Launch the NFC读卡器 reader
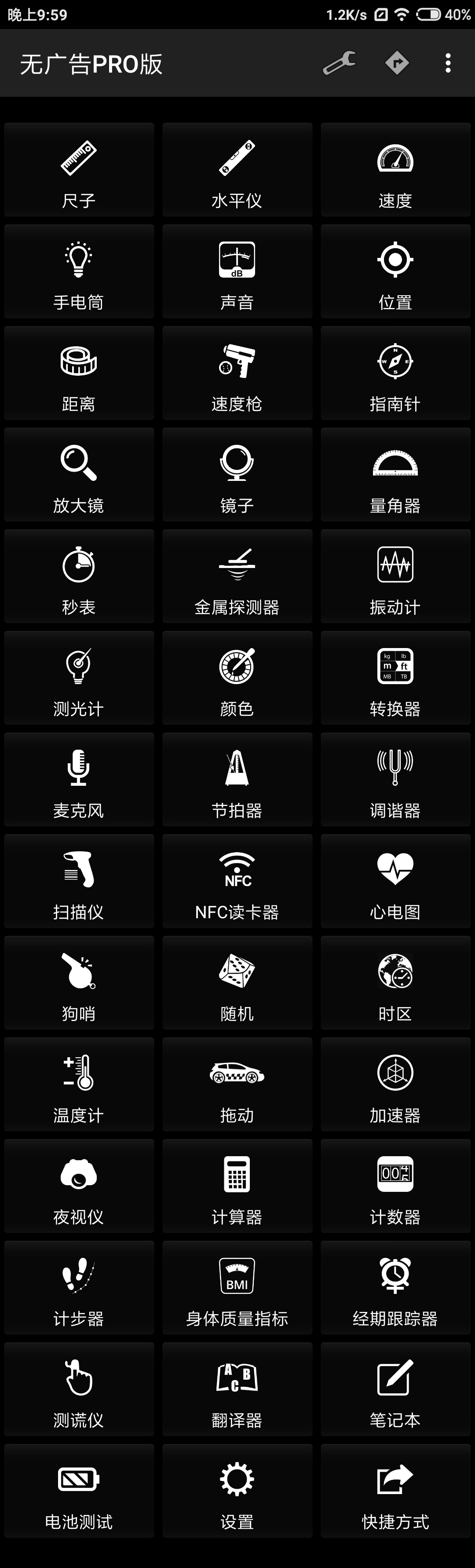Screen dimensions: 475x1568 (x=237, y=882)
